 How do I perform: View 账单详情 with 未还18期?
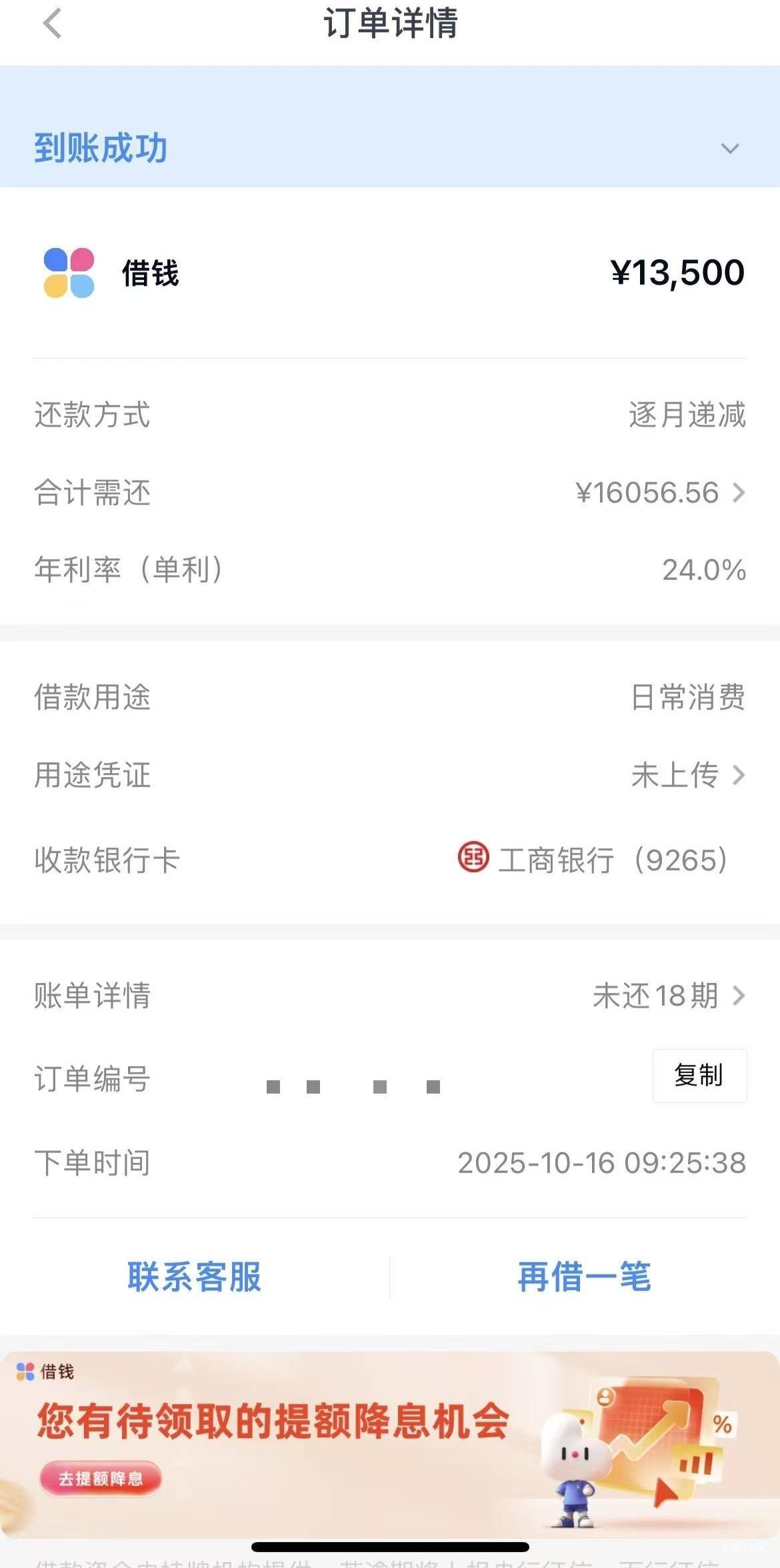[668, 996]
